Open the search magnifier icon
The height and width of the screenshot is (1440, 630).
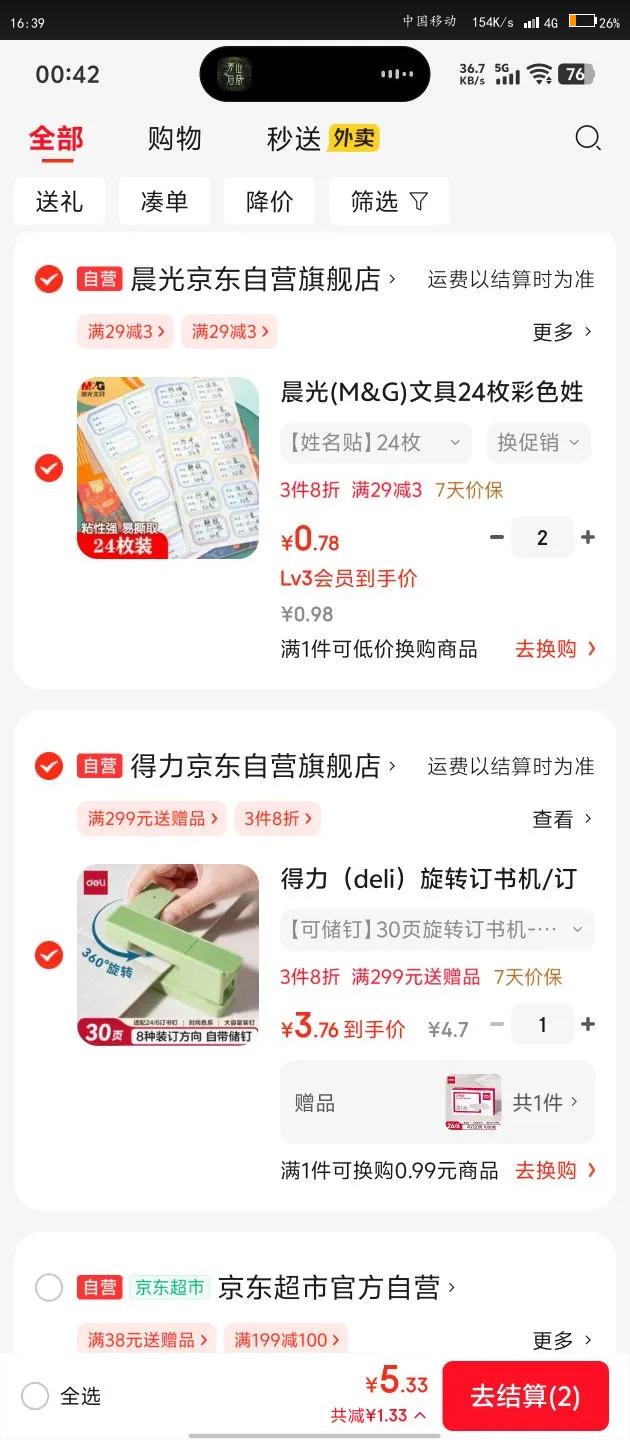(588, 138)
